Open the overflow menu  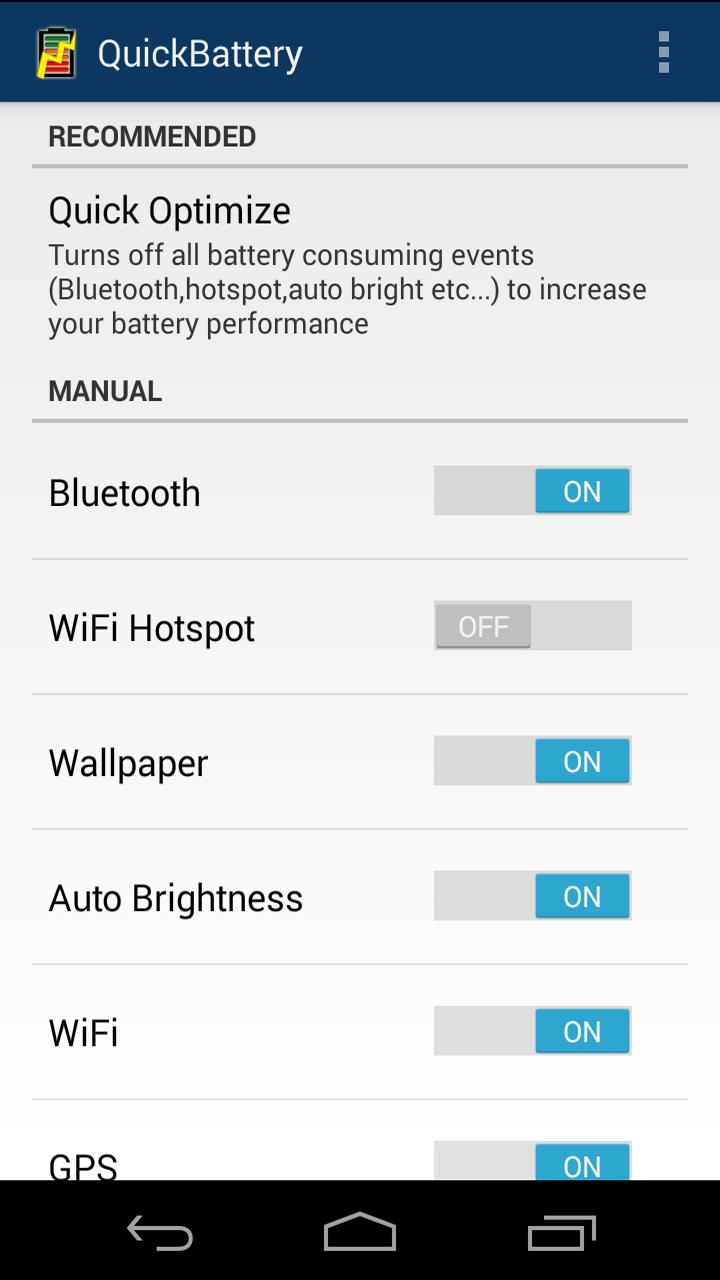point(662,52)
